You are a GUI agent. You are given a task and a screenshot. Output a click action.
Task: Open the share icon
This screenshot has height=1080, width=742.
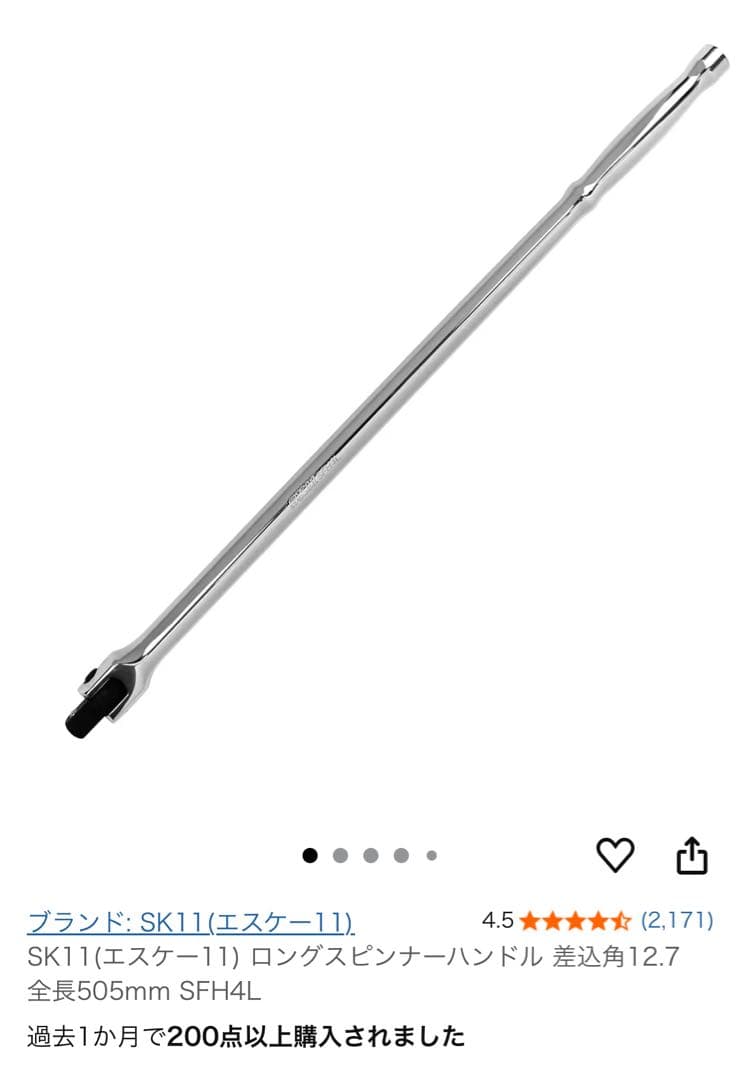[x=691, y=852]
